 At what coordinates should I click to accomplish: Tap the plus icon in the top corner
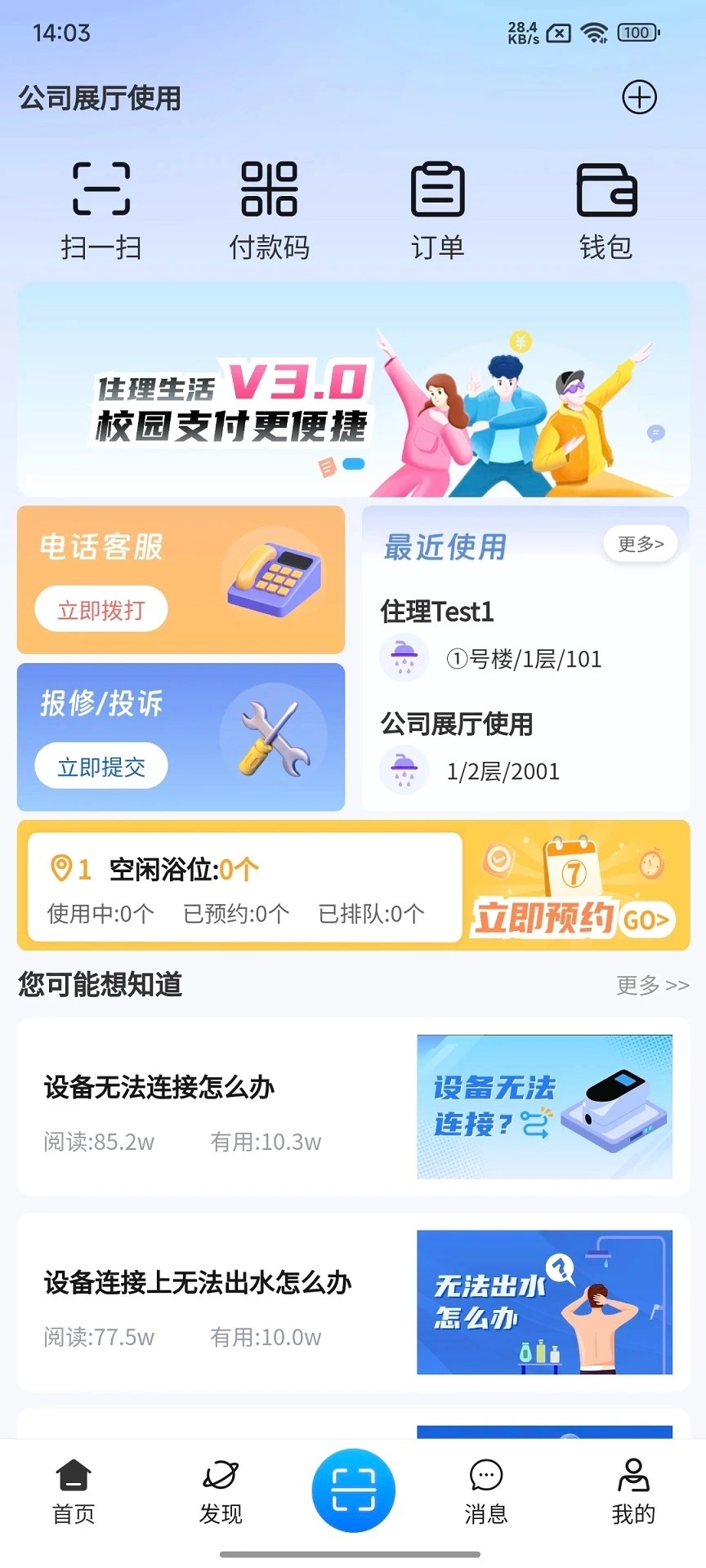coord(641,97)
